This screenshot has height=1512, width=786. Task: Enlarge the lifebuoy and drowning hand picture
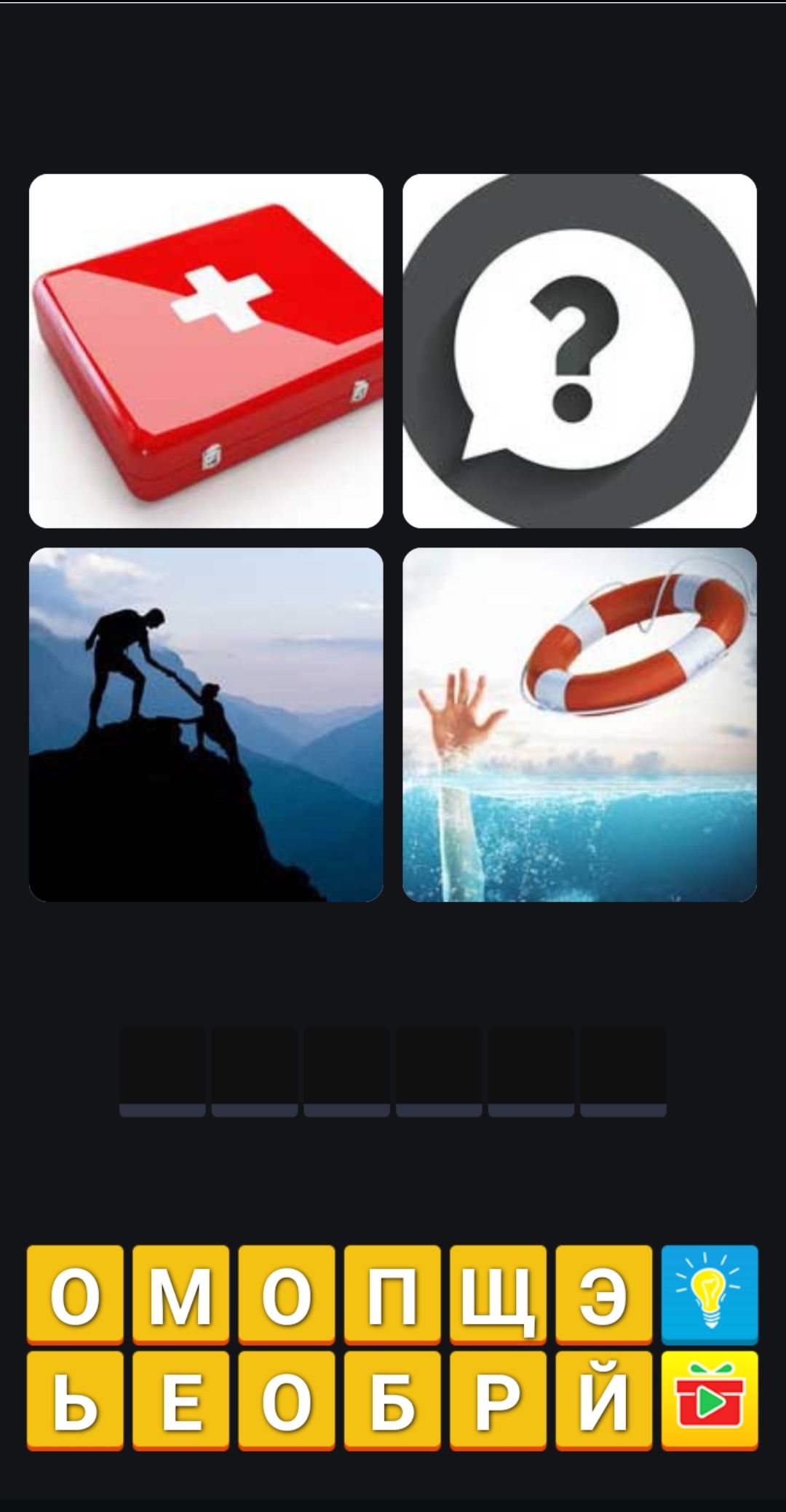[x=579, y=724]
